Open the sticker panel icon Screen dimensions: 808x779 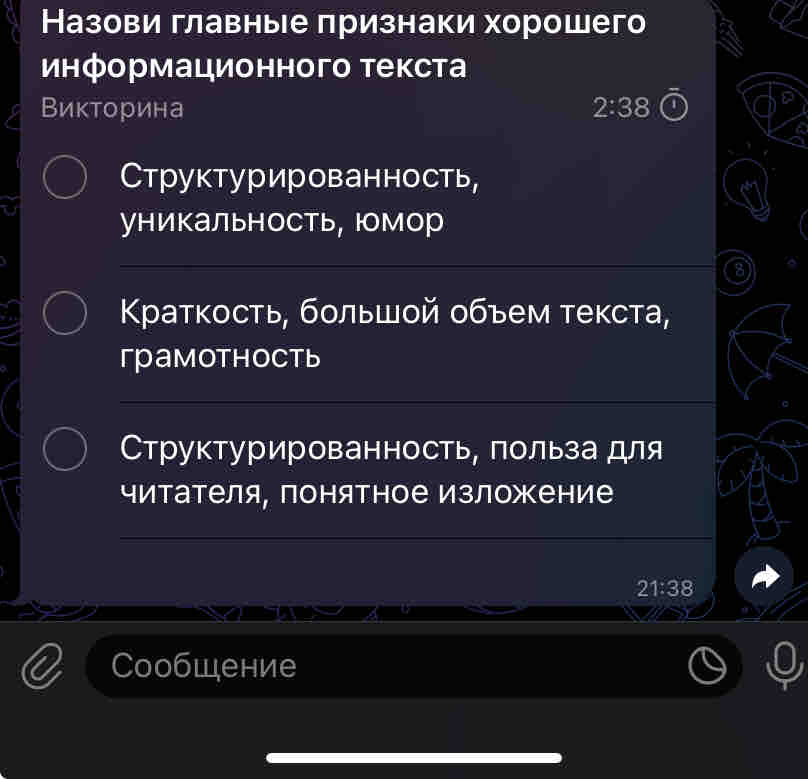707,666
